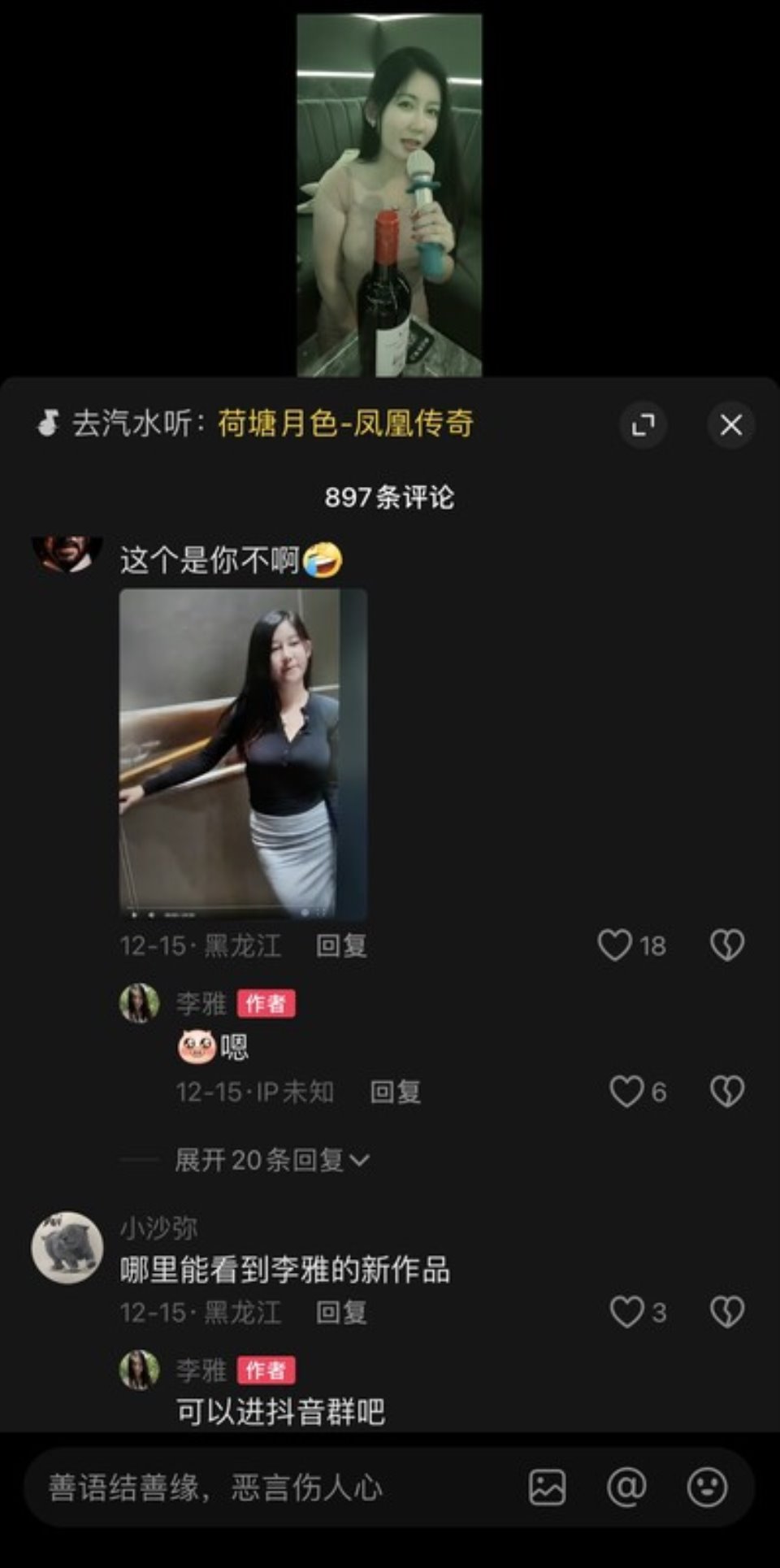The image size is (780, 1568).
Task: Dislike 李雅's reply 嗯
Action: [727, 1092]
